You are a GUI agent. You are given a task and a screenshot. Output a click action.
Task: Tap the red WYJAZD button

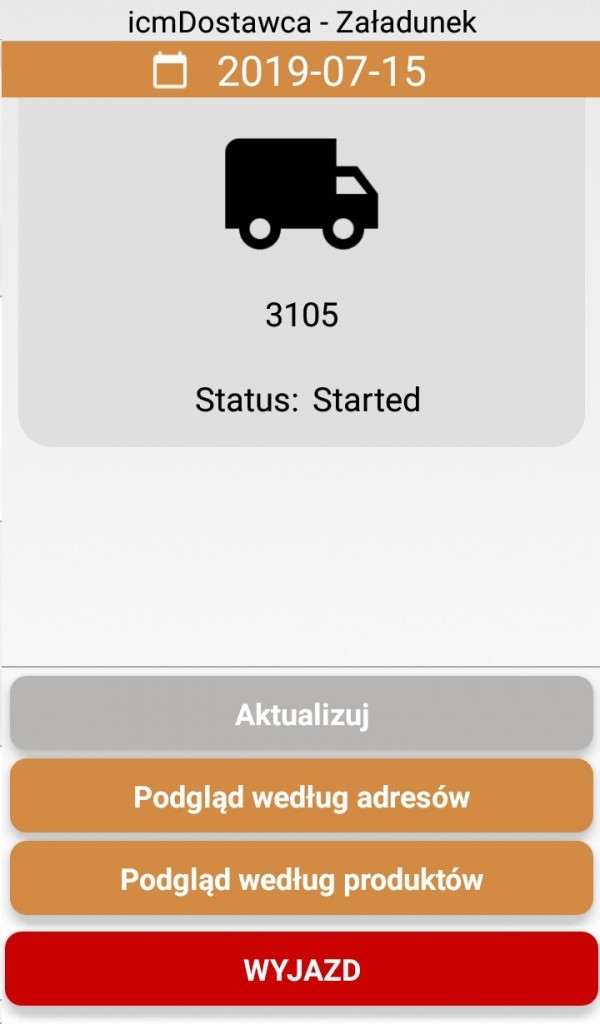(301, 969)
